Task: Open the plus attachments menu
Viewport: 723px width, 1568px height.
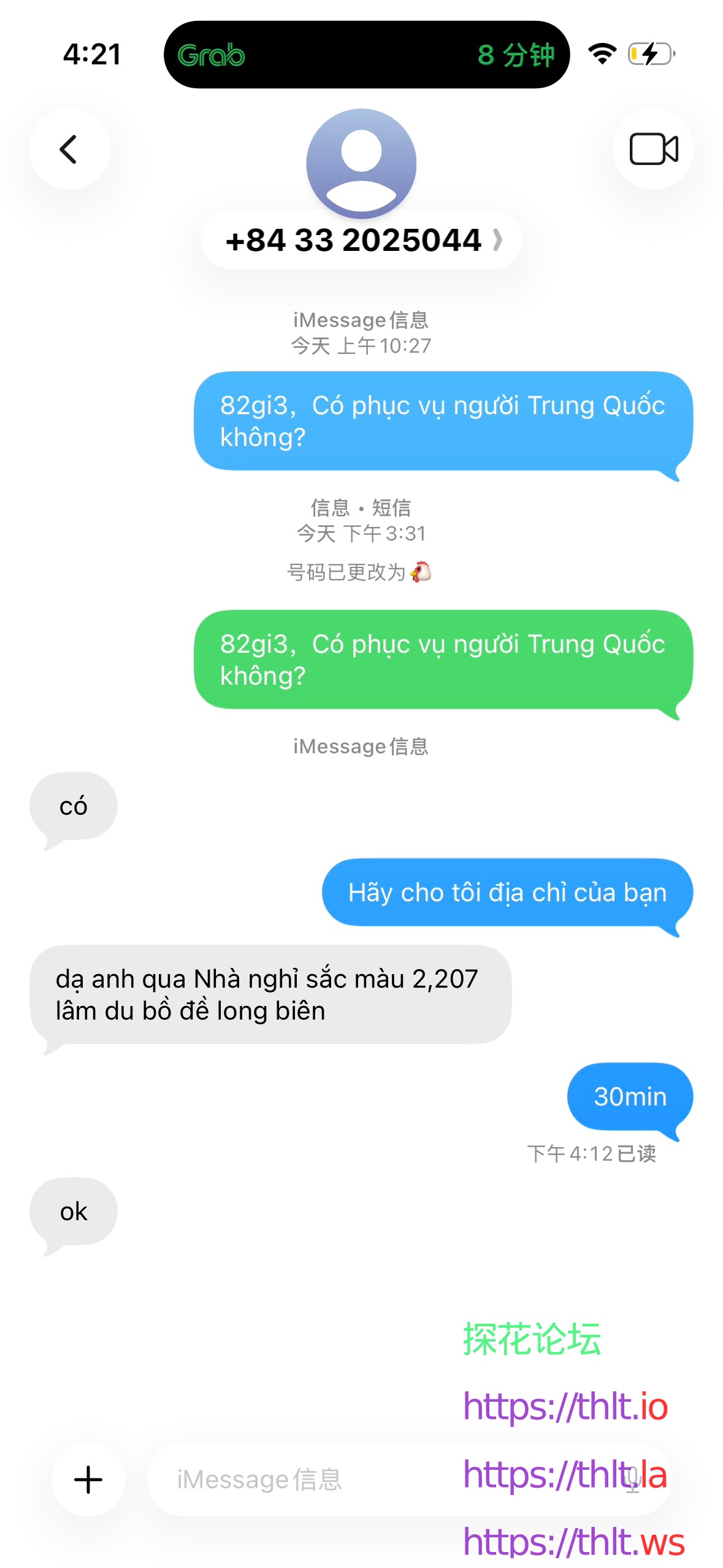Action: pyautogui.click(x=88, y=1479)
